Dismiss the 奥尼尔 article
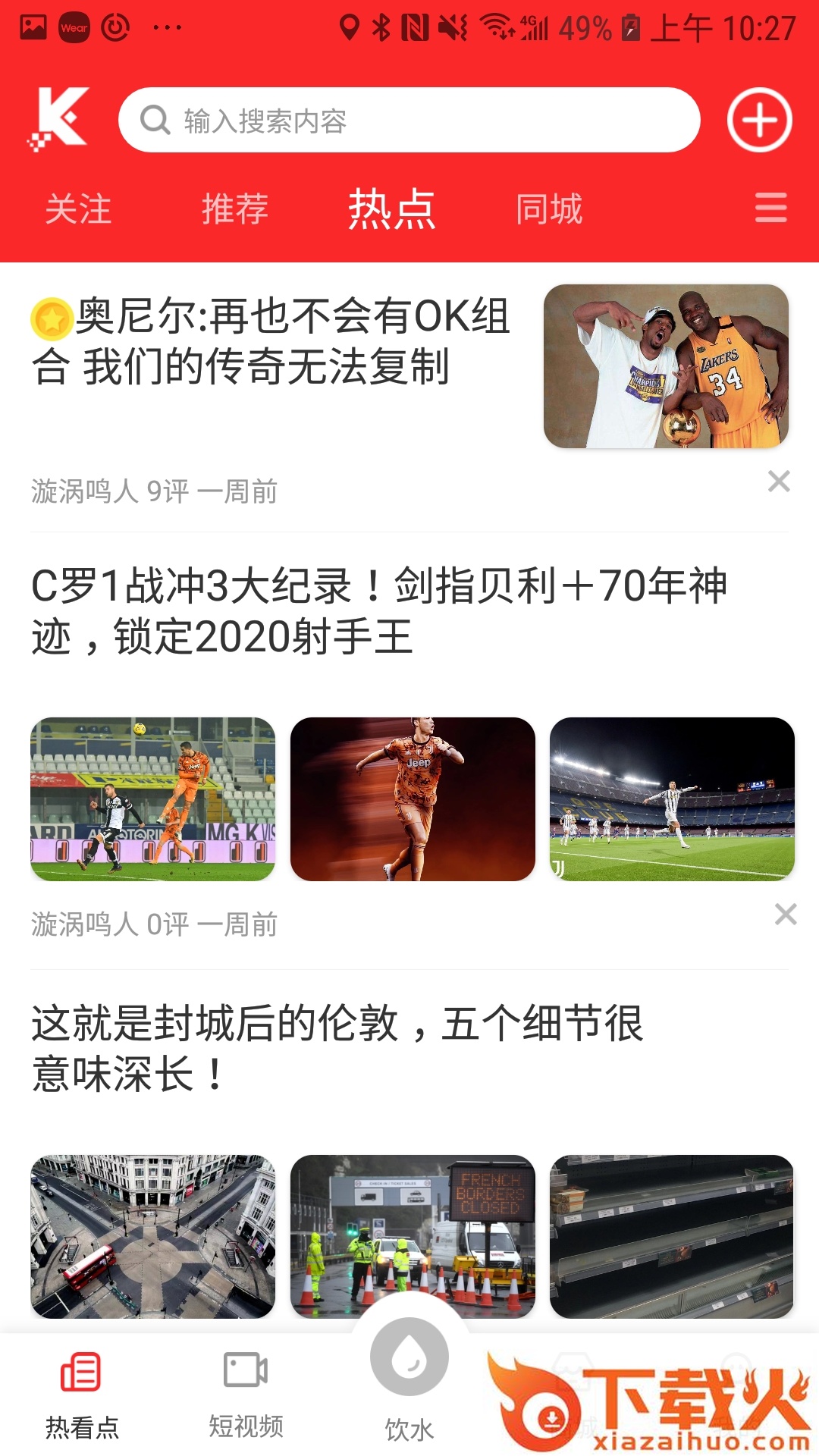The width and height of the screenshot is (819, 1456). pos(779,481)
